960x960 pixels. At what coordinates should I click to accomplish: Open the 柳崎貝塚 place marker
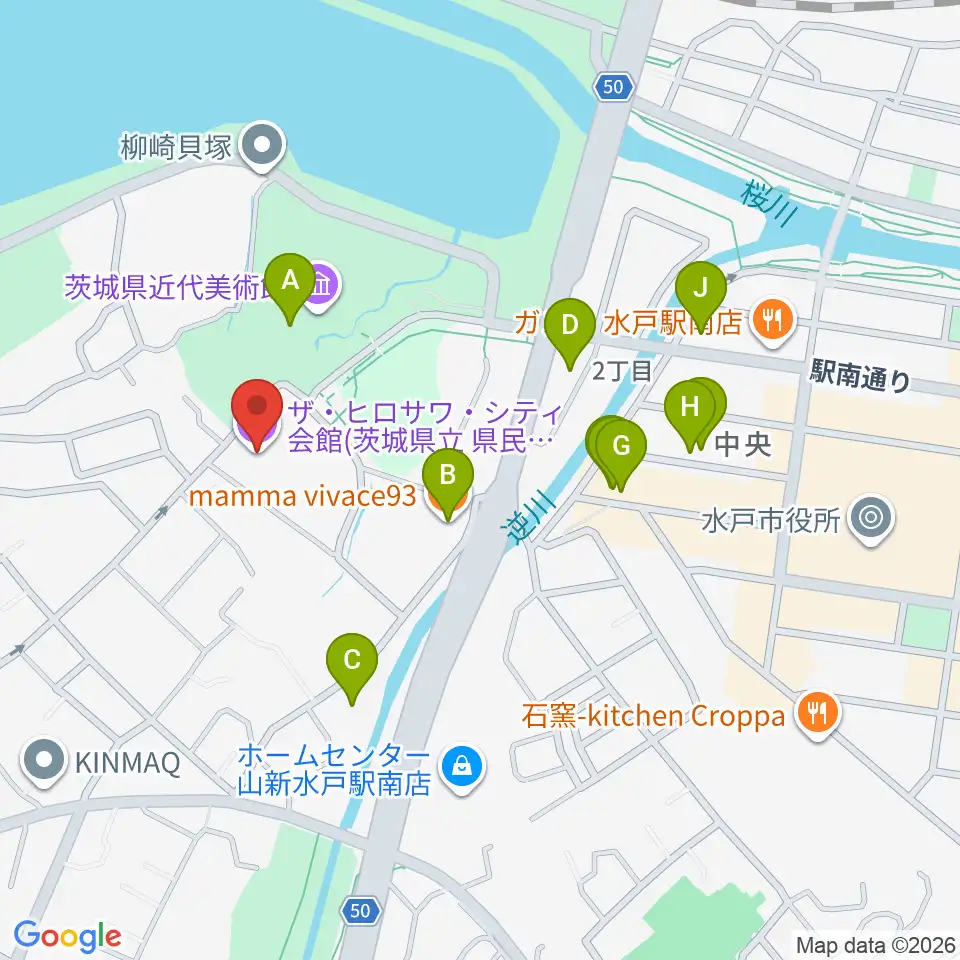point(262,147)
